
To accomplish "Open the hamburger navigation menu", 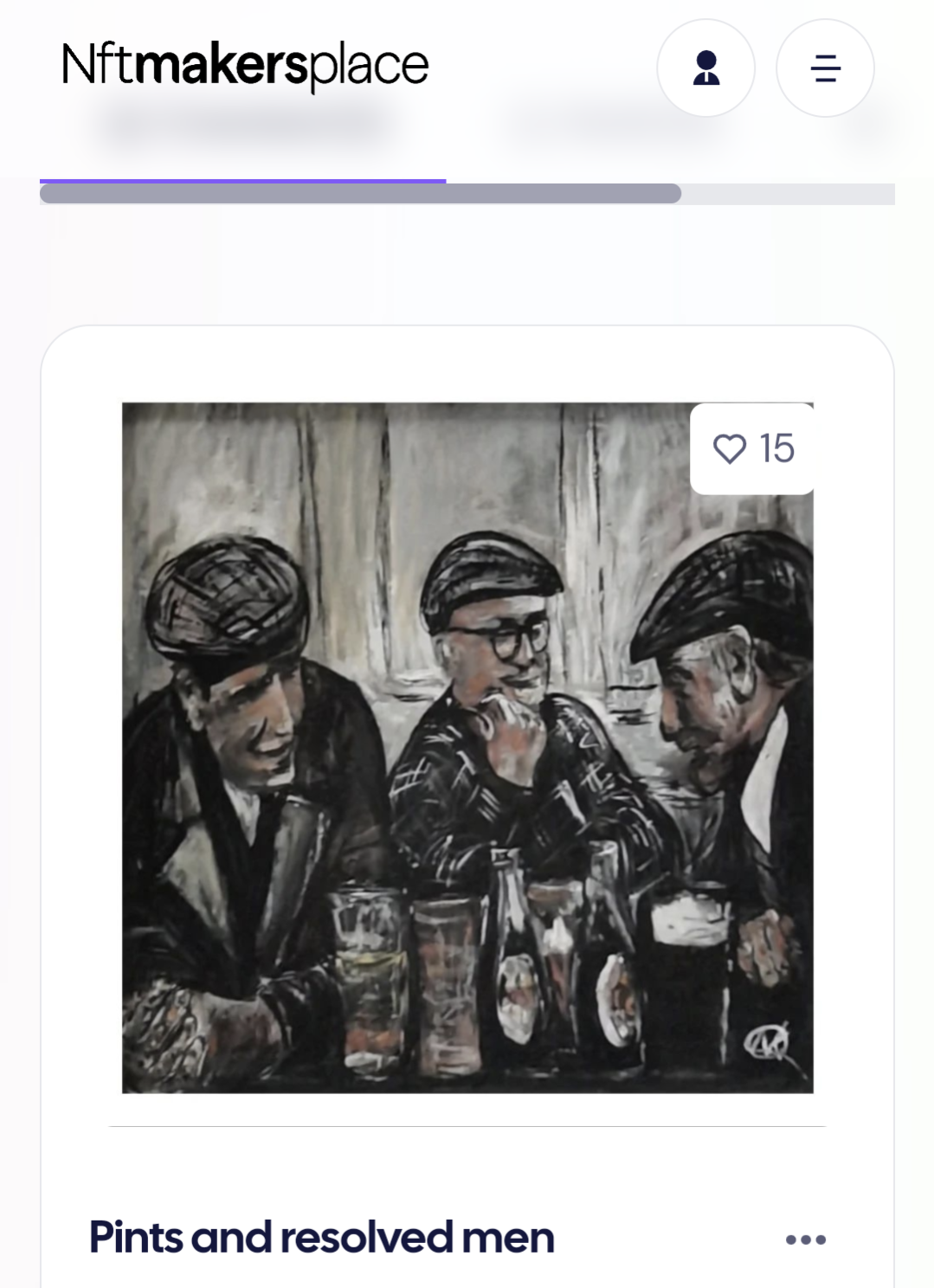I will (x=825, y=68).
